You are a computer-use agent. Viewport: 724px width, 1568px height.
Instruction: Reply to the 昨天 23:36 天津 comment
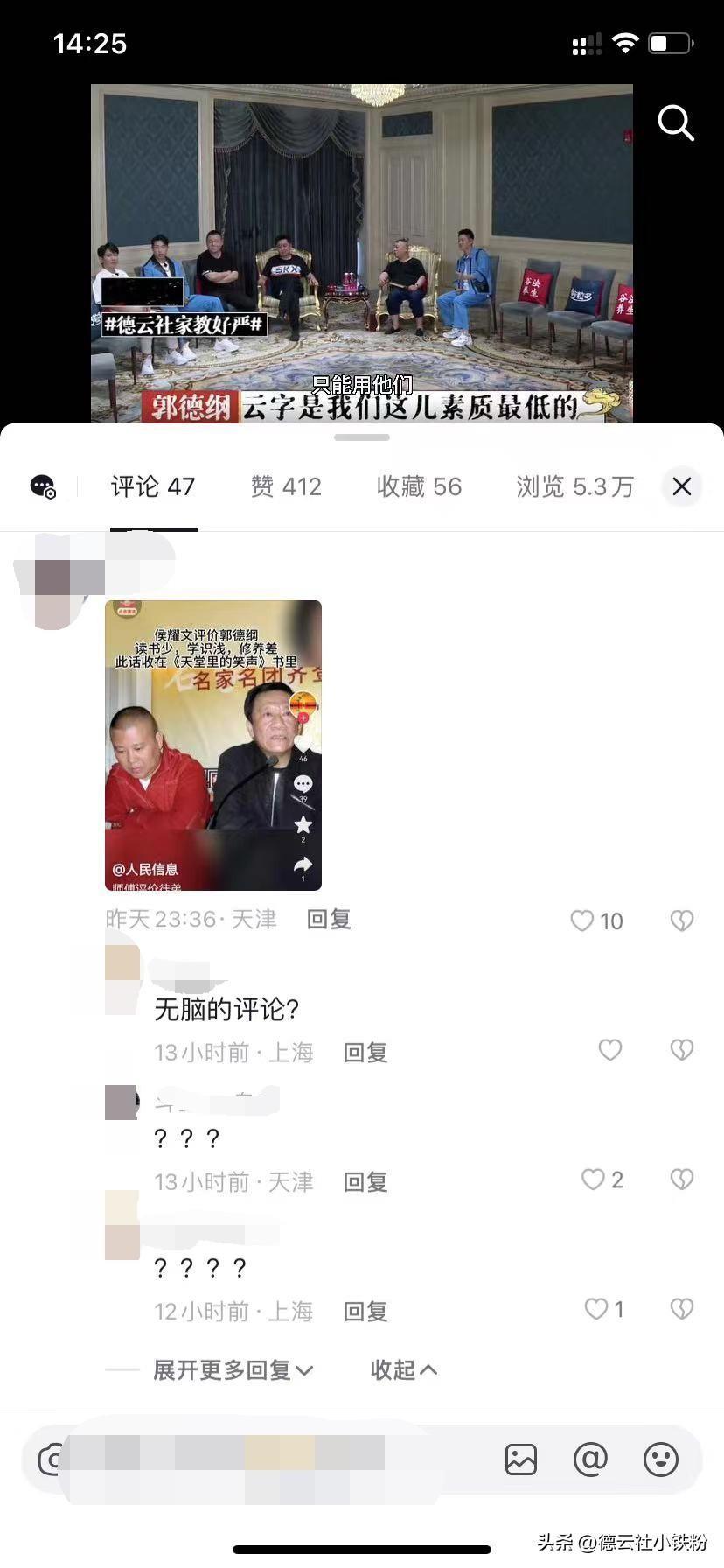pos(329,920)
